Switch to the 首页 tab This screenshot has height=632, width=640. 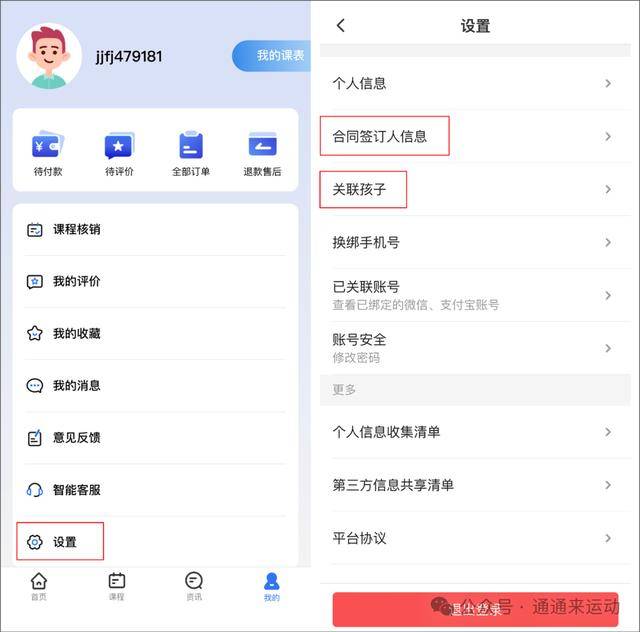click(x=38, y=586)
